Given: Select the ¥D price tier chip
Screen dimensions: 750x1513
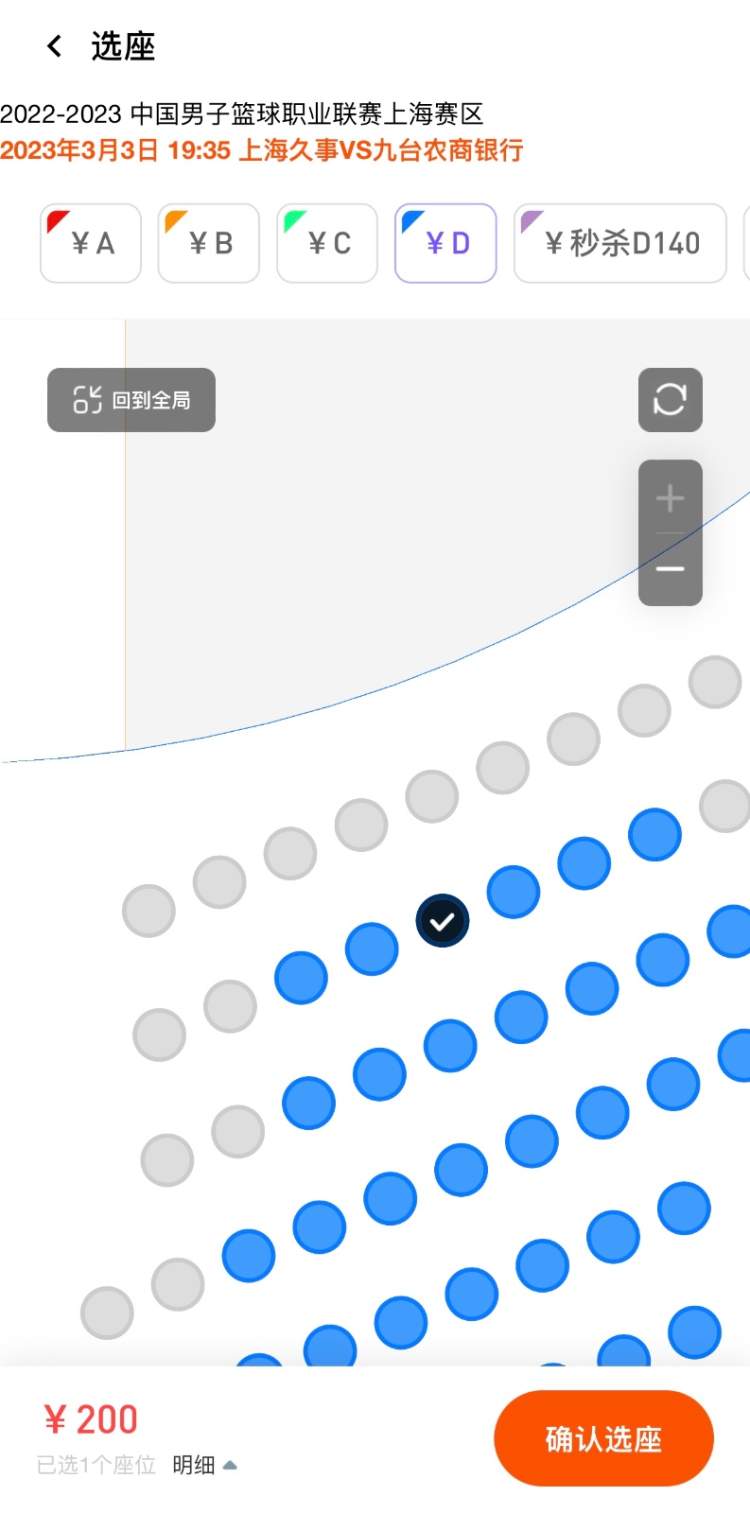Looking at the screenshot, I should [446, 243].
